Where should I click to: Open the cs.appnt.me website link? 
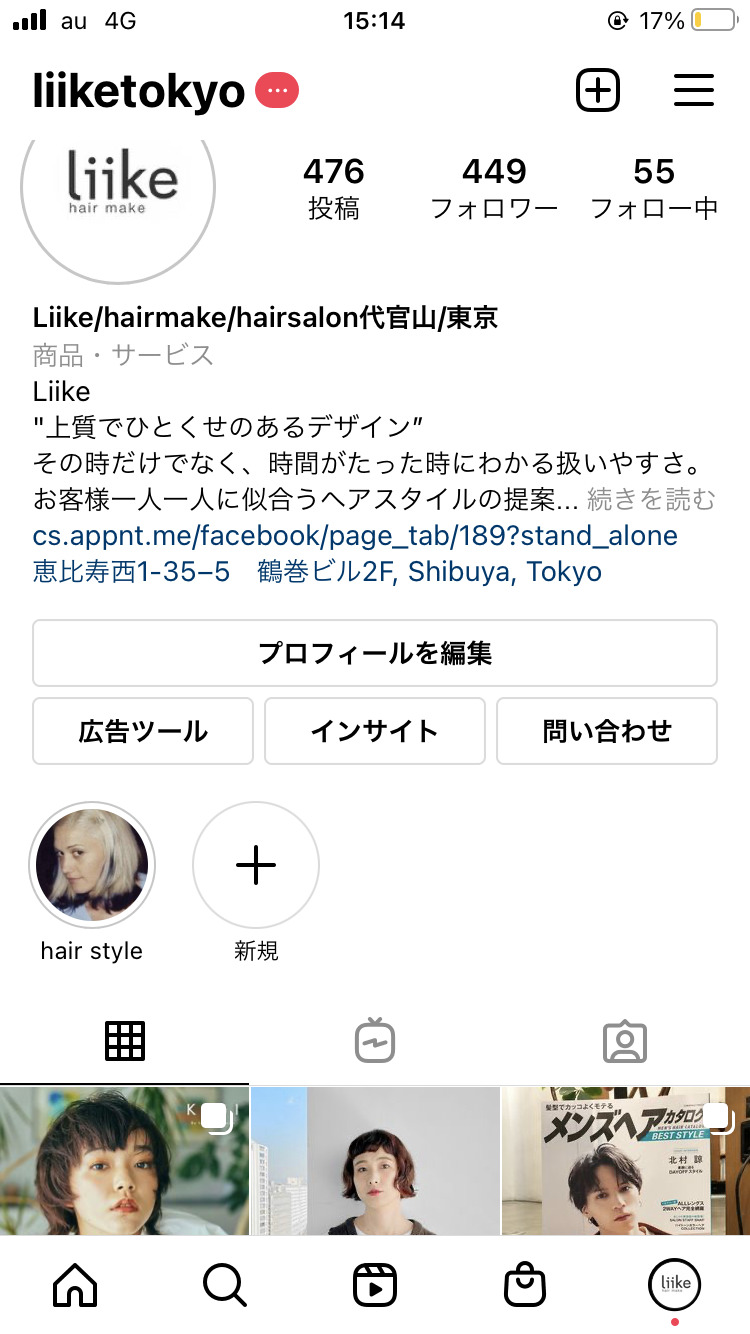point(355,535)
